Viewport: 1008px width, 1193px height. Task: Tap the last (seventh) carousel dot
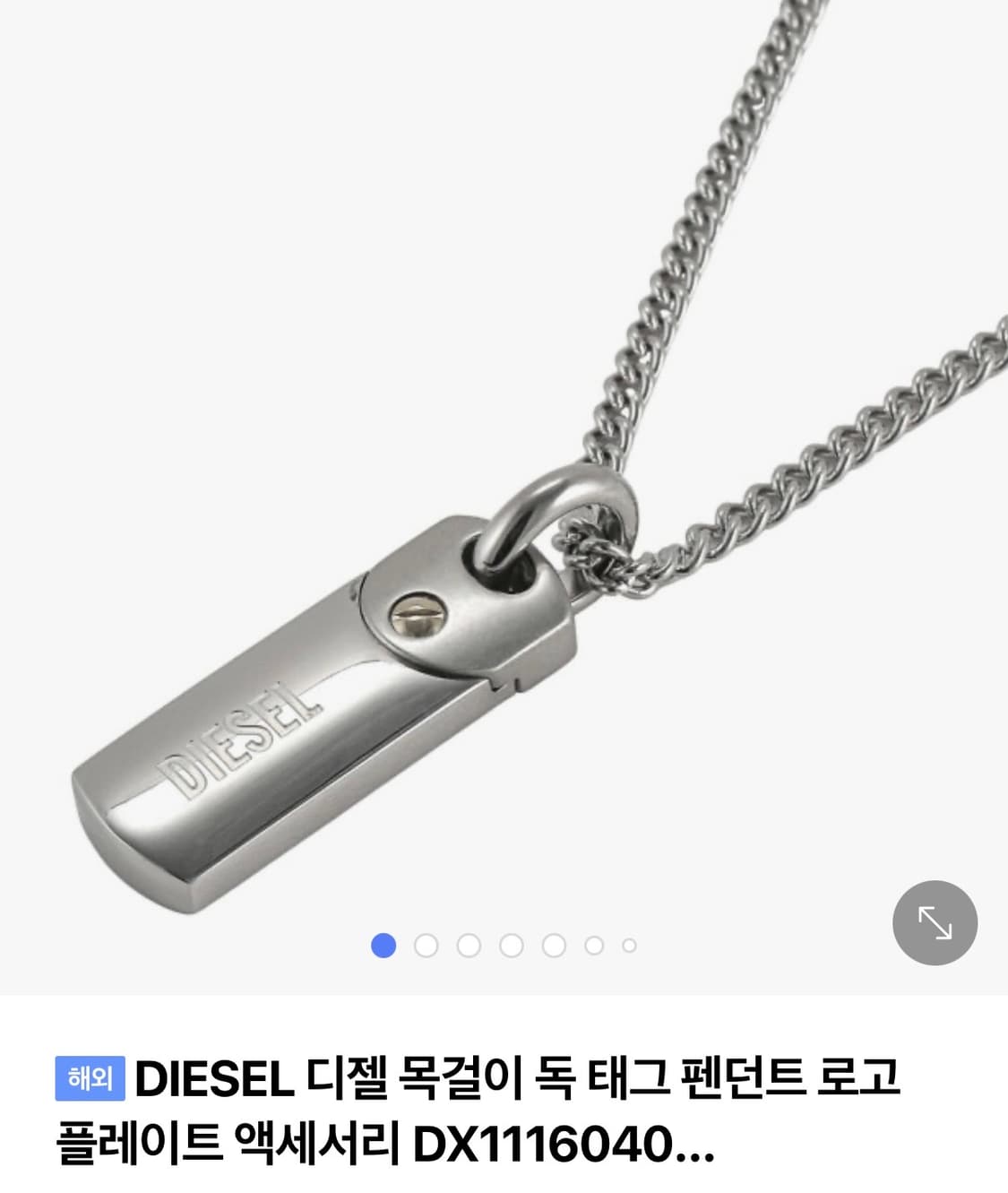coord(627,944)
